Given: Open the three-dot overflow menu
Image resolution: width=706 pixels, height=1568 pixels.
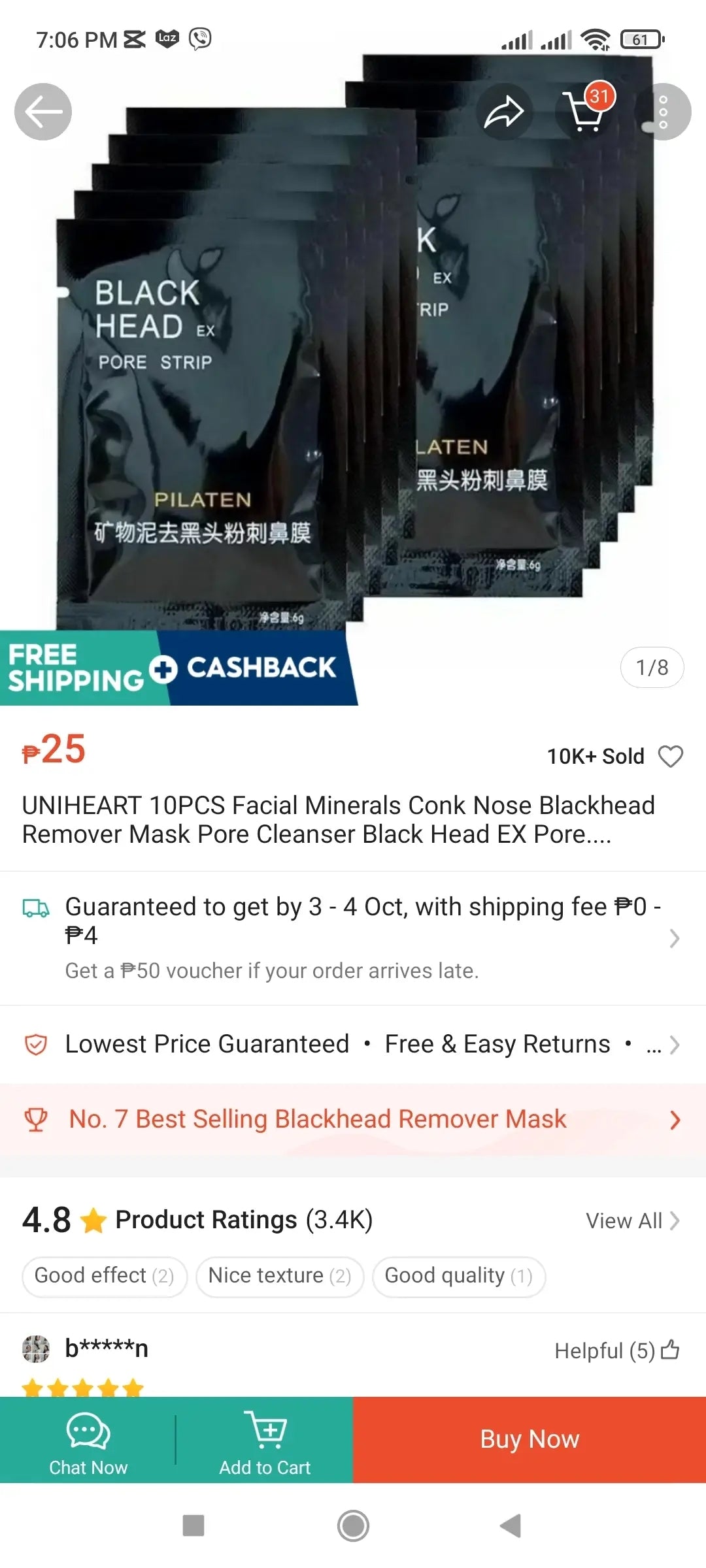Looking at the screenshot, I should pos(663,112).
